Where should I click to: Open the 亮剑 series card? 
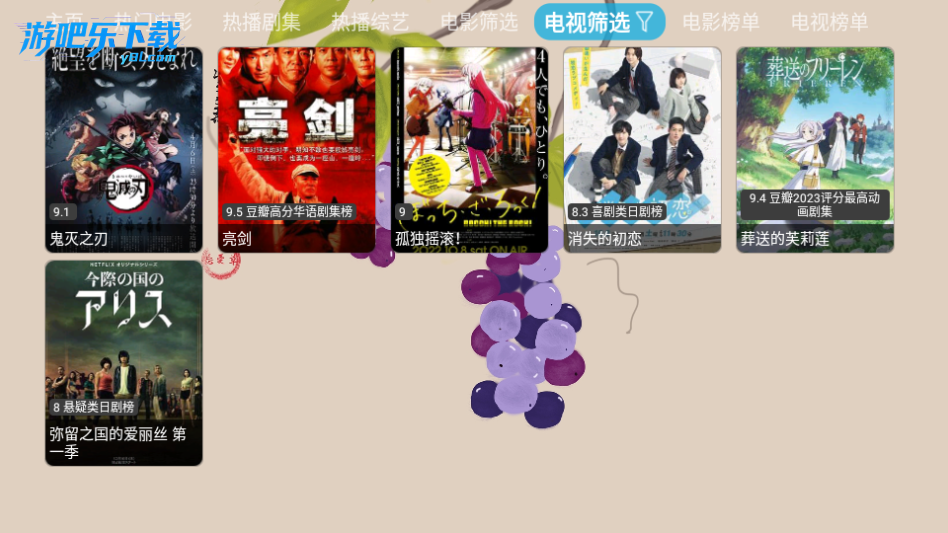297,150
